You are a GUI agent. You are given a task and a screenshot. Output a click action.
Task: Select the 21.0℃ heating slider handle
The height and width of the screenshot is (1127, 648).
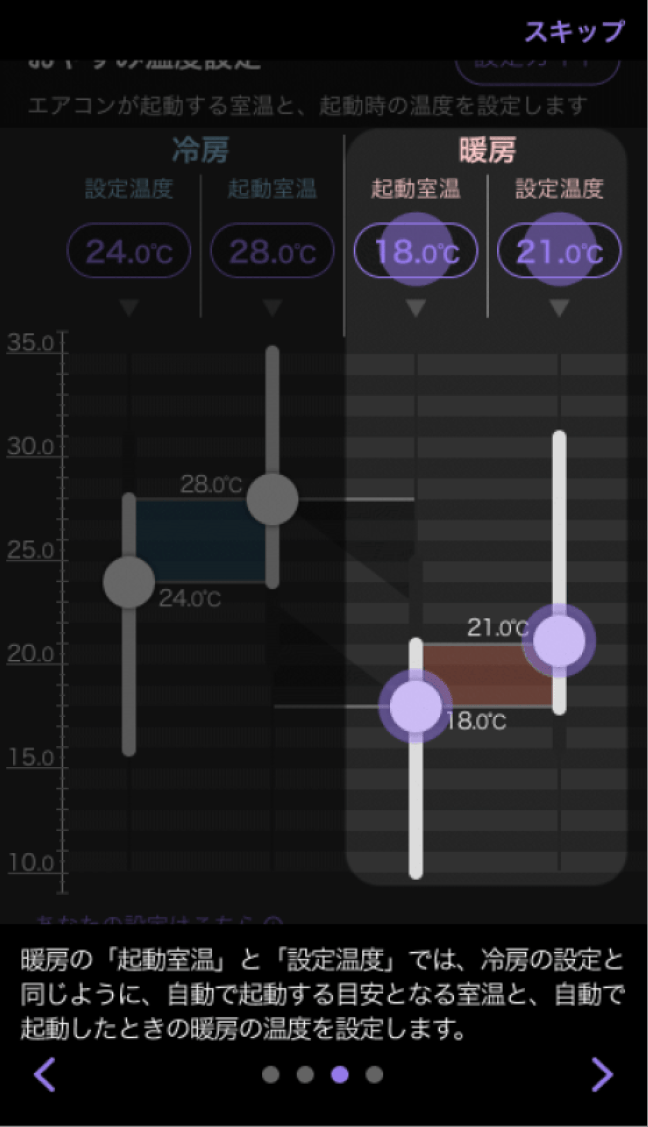click(x=560, y=638)
